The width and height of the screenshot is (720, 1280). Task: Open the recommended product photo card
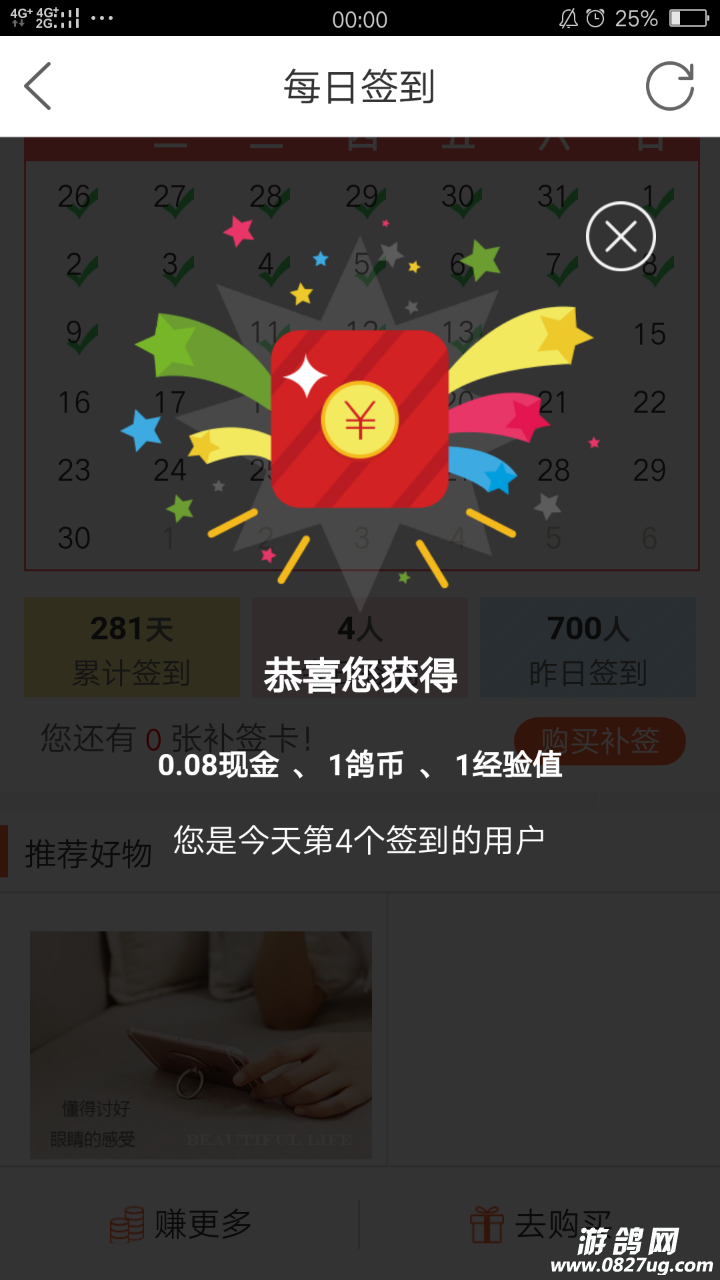tap(201, 1045)
